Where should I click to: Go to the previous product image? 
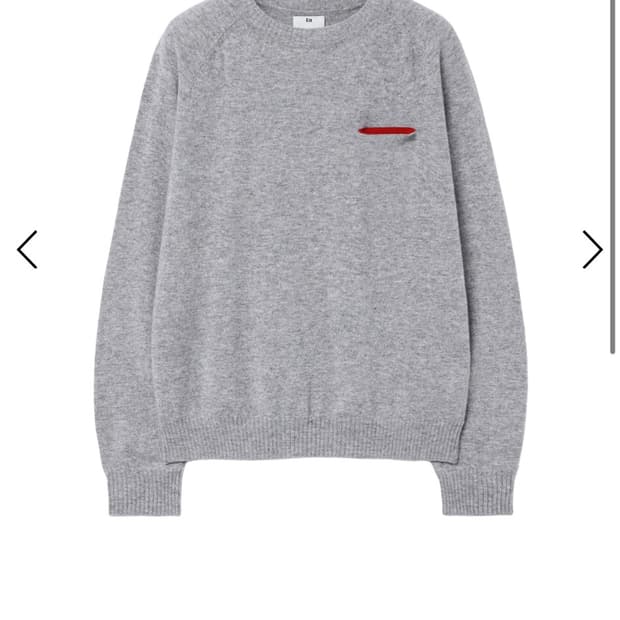[x=27, y=250]
